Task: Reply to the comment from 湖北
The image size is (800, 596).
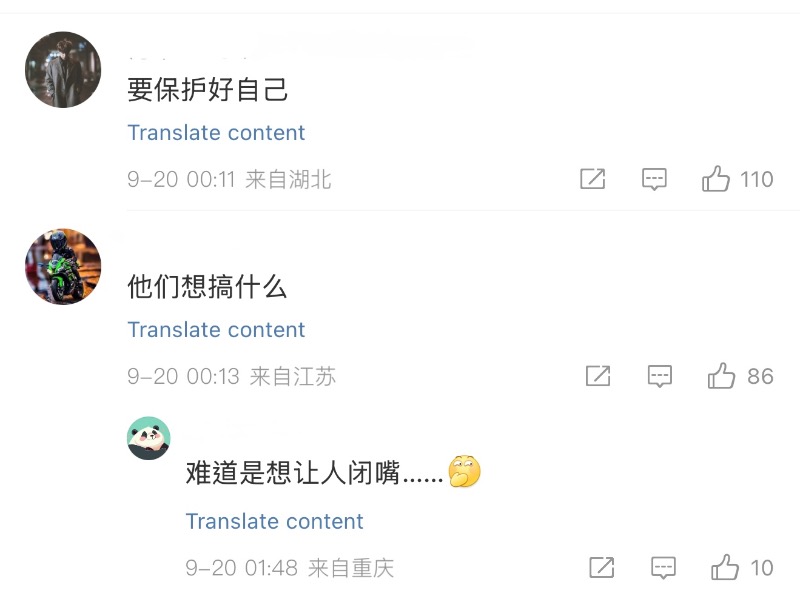Action: [654, 179]
